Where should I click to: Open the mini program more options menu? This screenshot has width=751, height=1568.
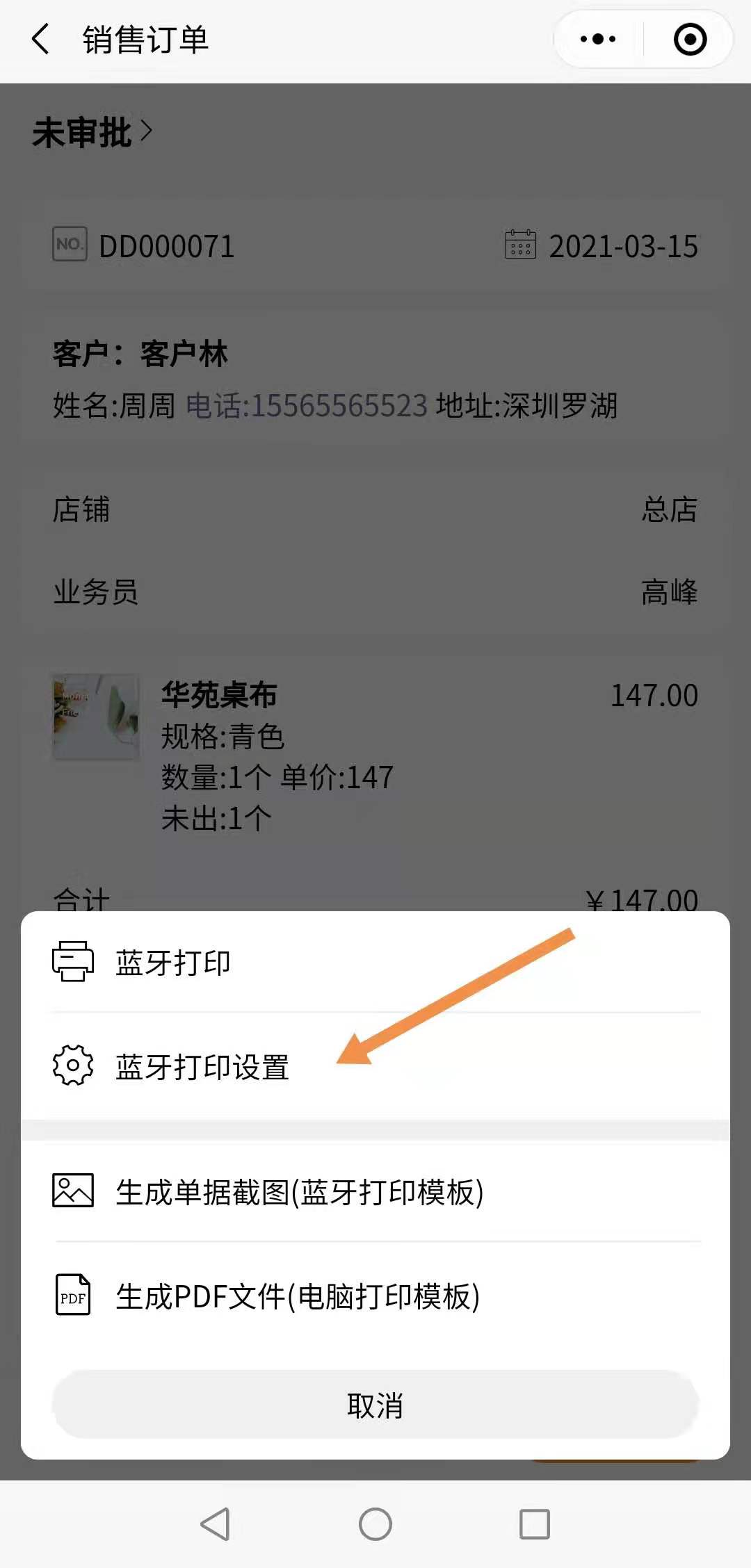pyautogui.click(x=598, y=39)
